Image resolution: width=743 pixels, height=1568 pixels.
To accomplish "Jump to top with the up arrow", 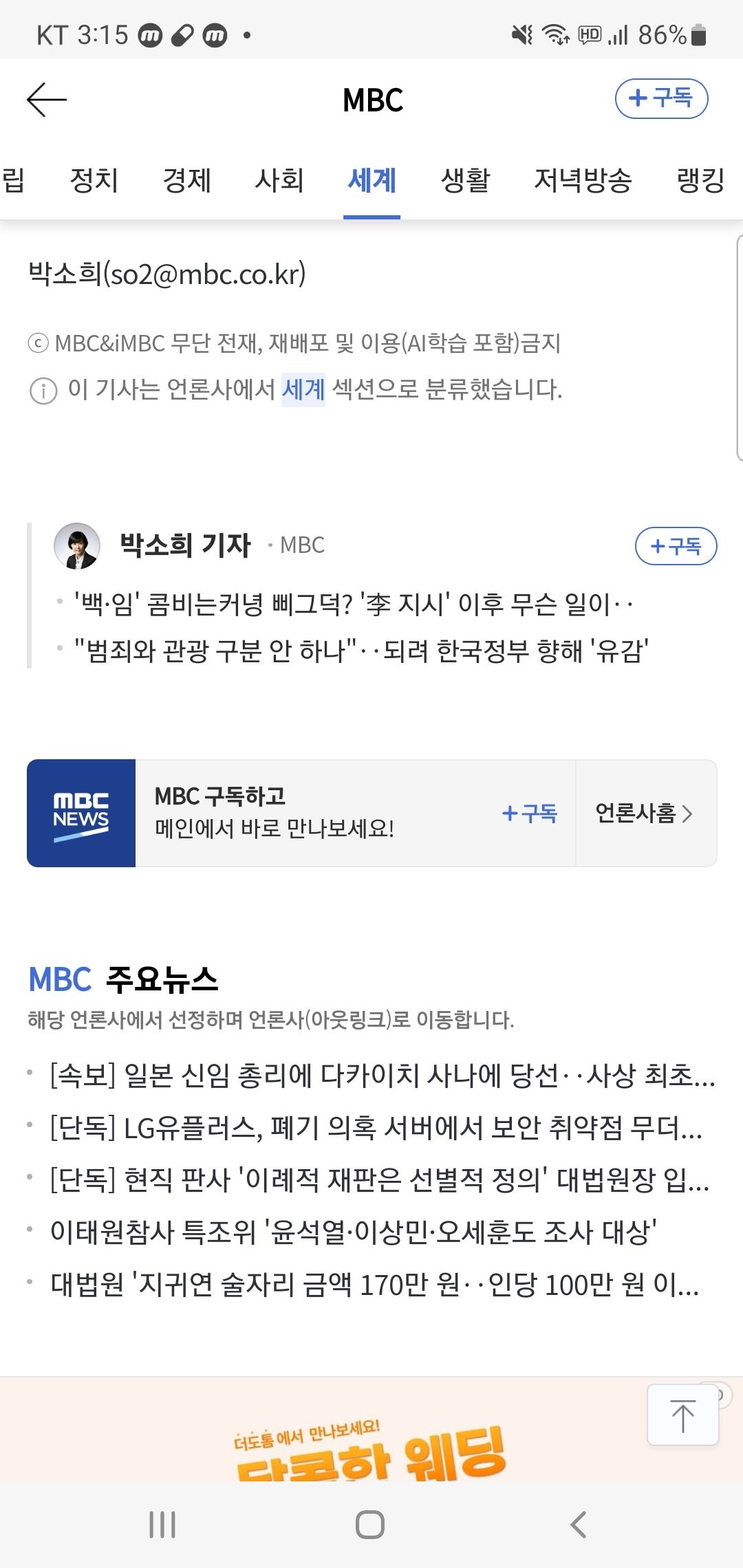I will click(682, 1415).
